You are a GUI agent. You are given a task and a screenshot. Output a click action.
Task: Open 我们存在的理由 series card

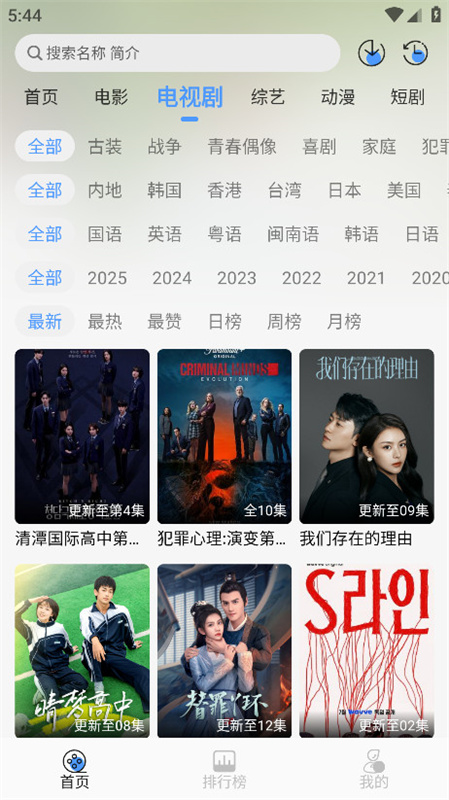point(366,449)
